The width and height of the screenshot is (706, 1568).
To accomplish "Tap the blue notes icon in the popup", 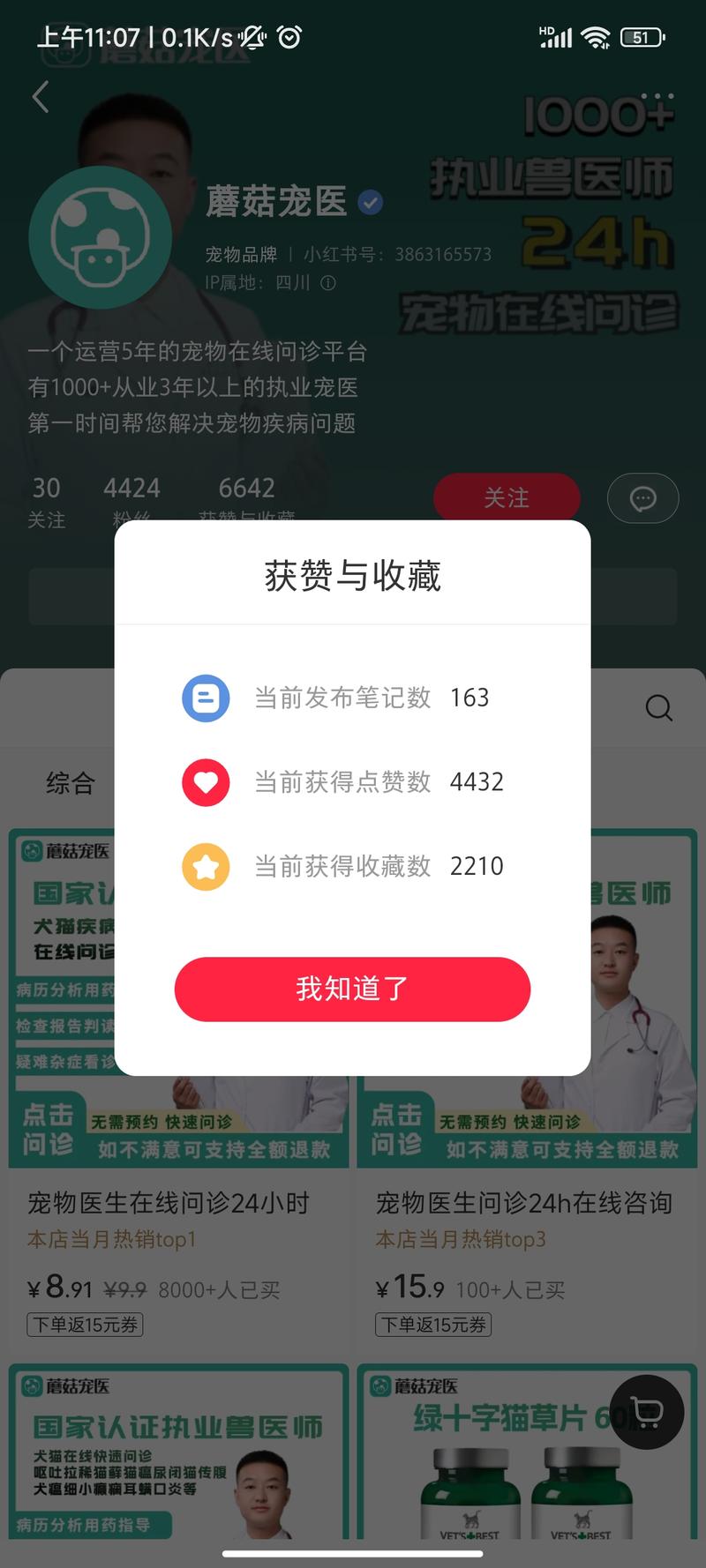I will point(206,698).
